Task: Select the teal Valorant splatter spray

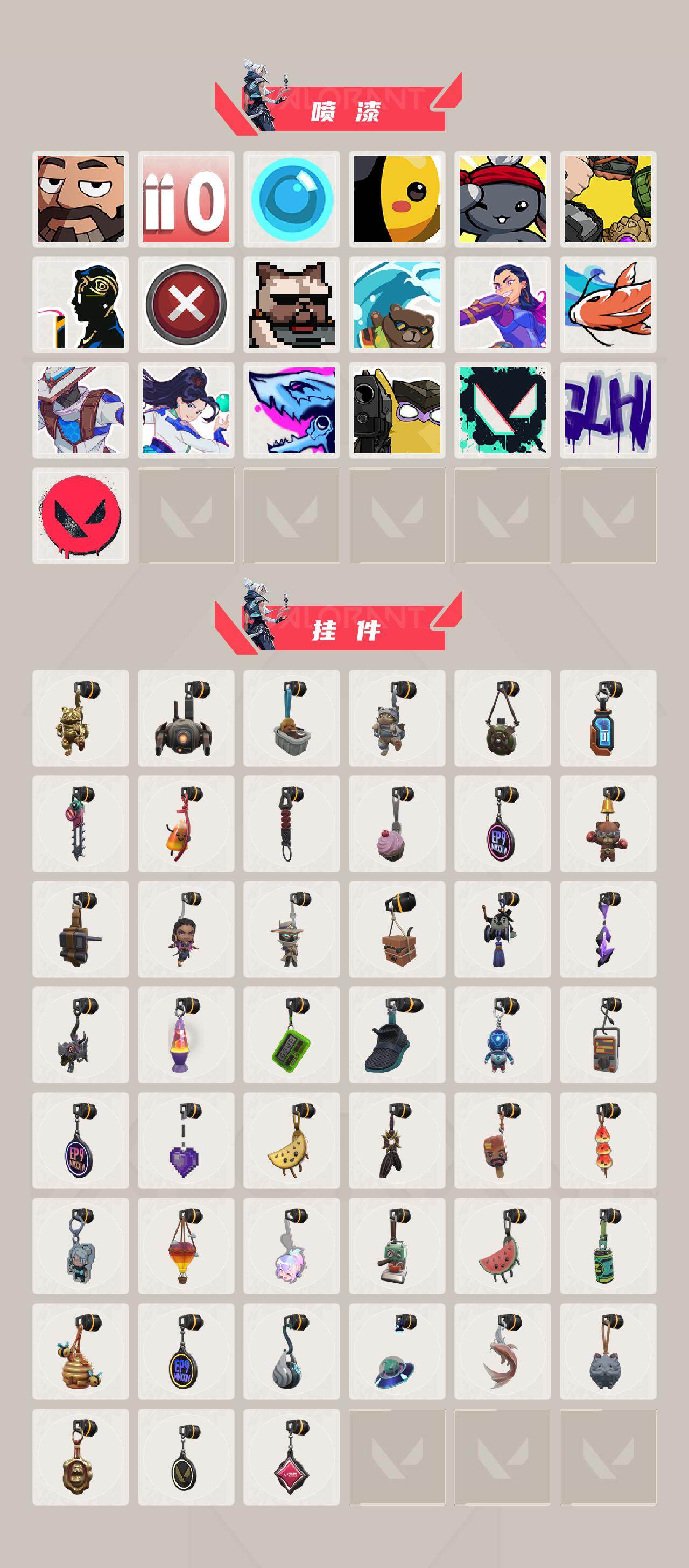Action: click(505, 414)
